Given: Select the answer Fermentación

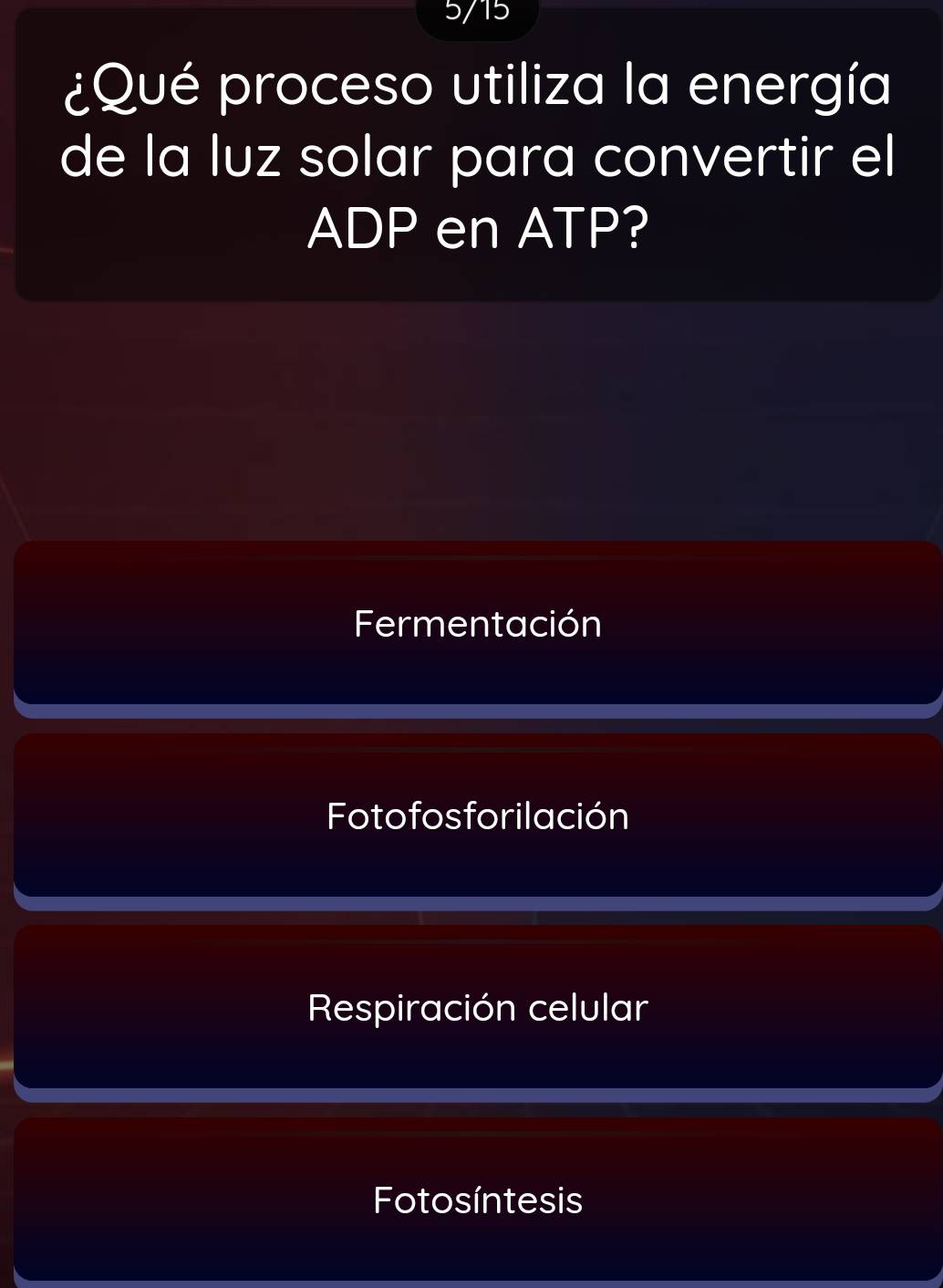Looking at the screenshot, I should (477, 624).
